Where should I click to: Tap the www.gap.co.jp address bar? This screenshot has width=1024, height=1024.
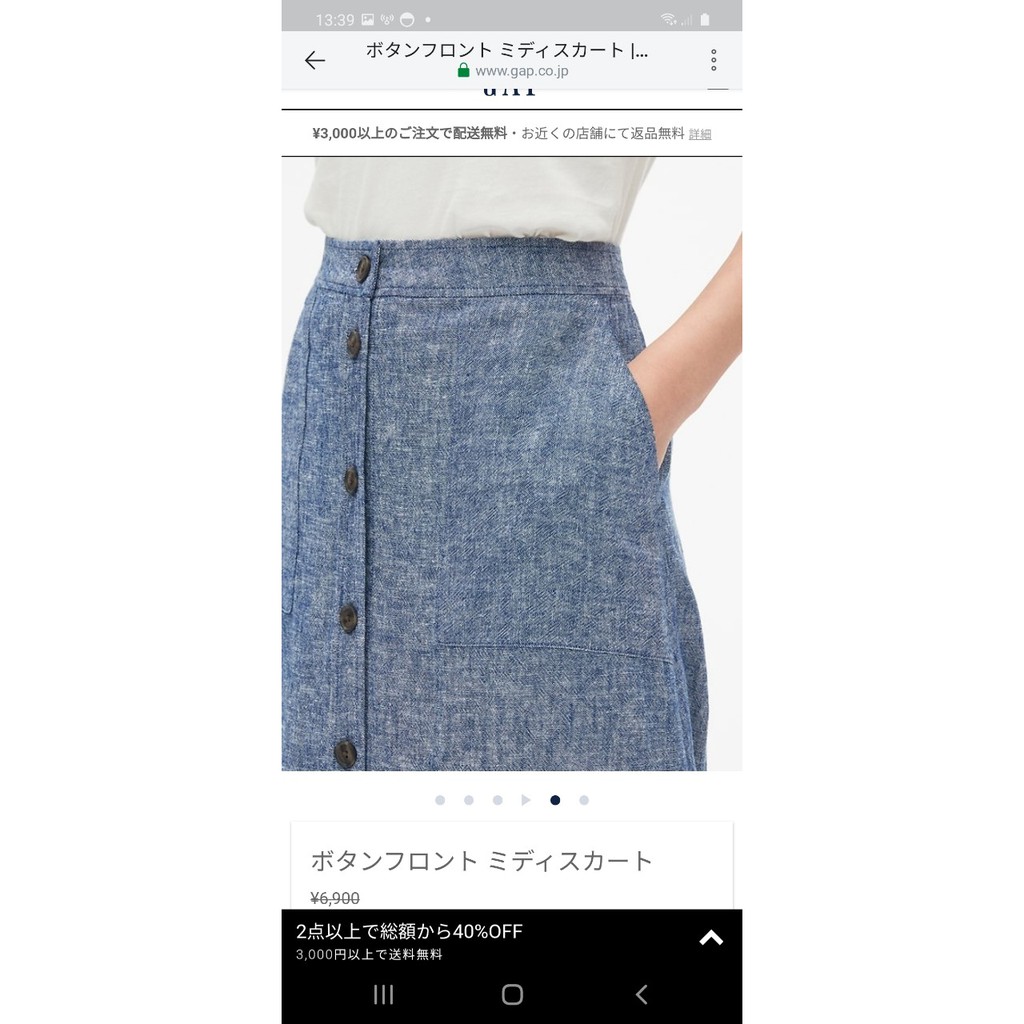(x=512, y=71)
